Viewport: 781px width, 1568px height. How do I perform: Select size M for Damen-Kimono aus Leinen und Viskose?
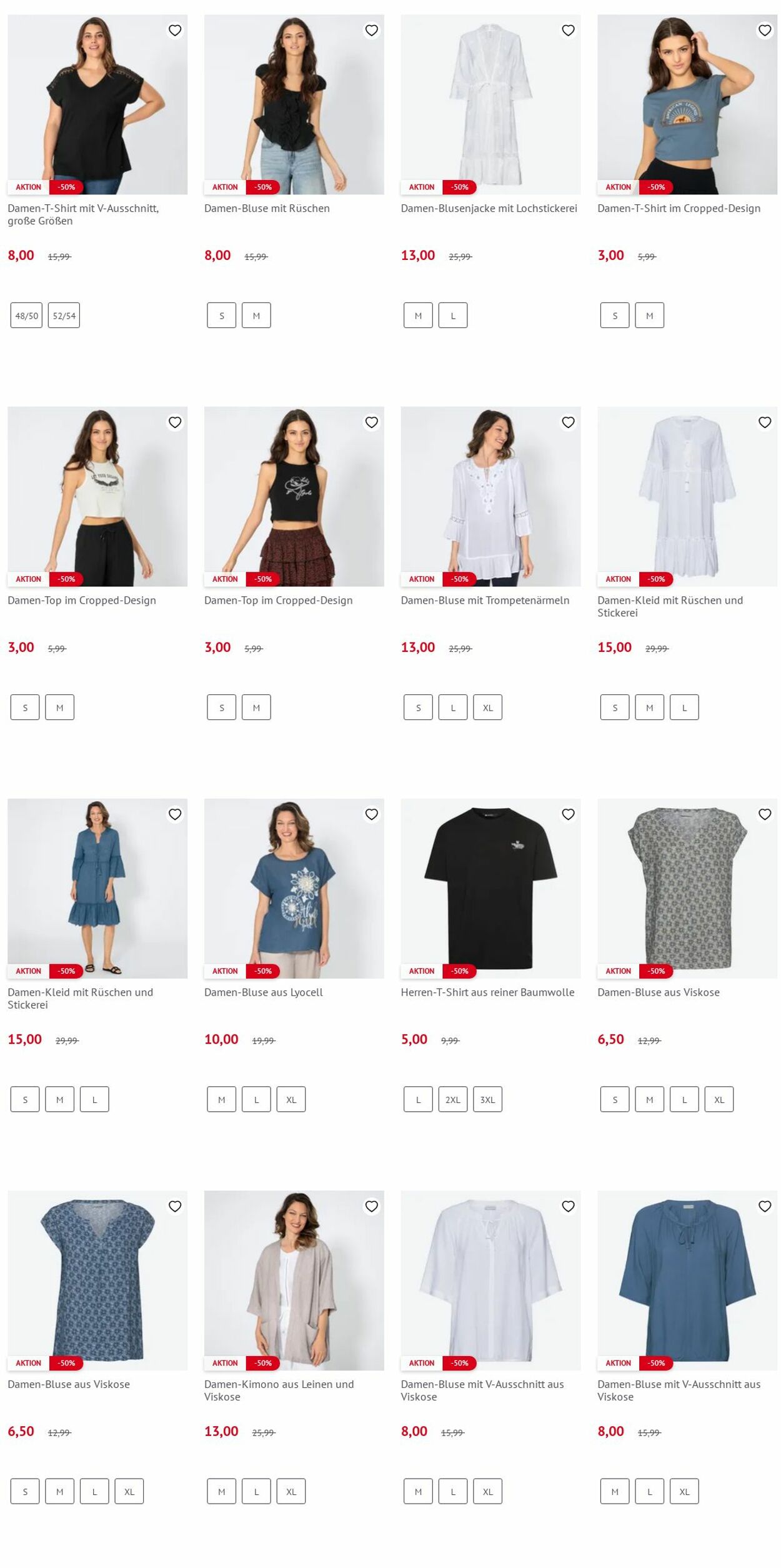pyautogui.click(x=222, y=1491)
